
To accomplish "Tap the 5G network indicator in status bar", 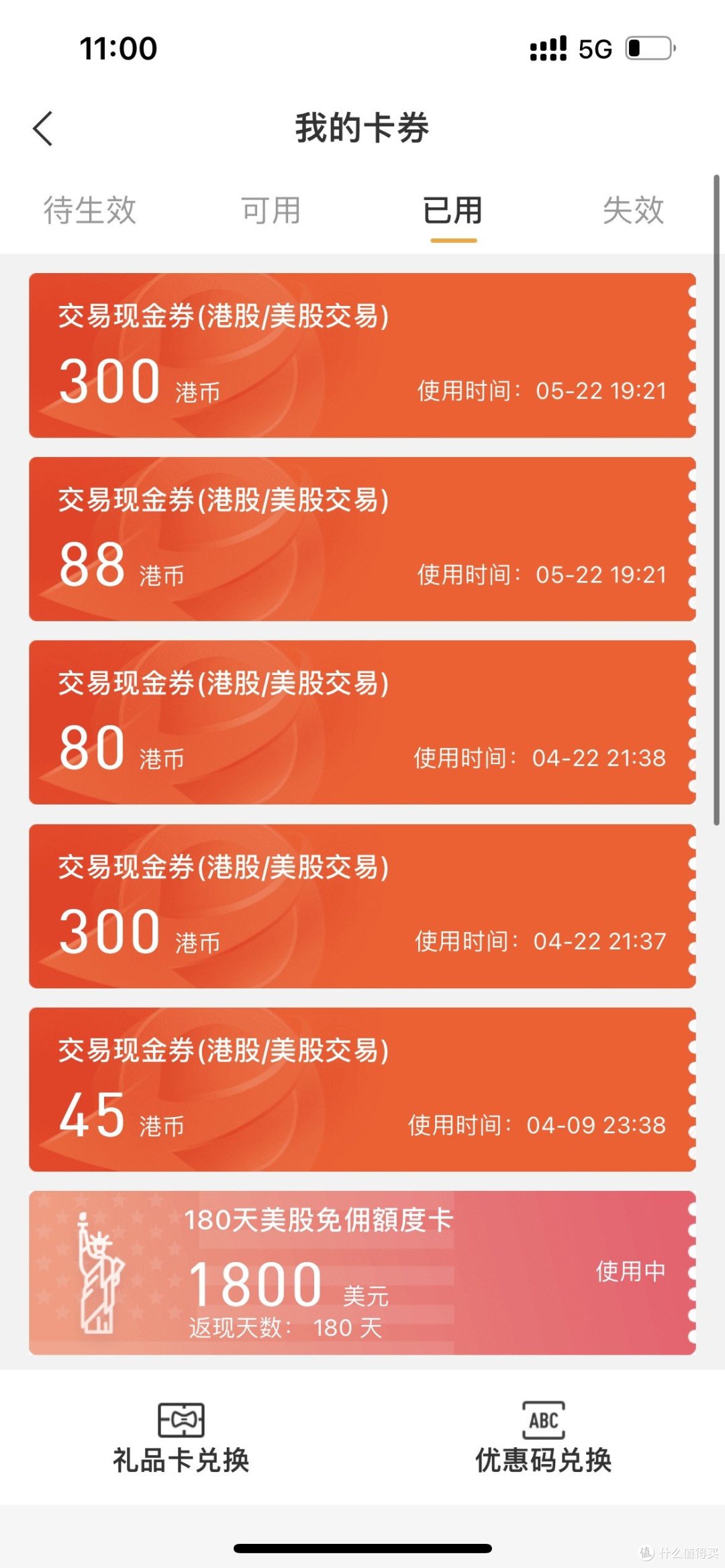I will [x=593, y=48].
